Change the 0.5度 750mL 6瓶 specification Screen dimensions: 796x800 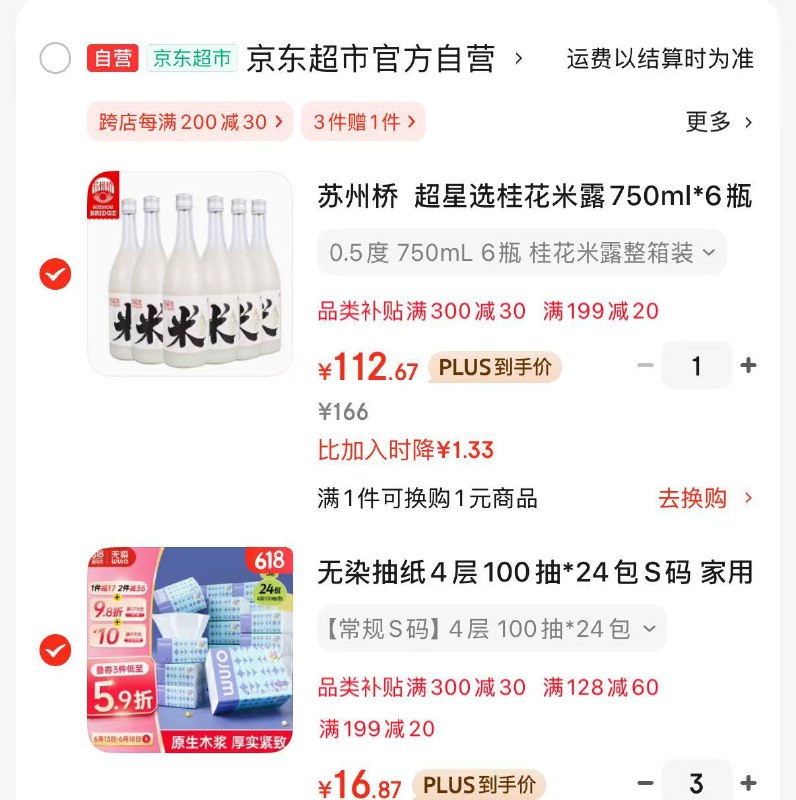click(x=521, y=253)
